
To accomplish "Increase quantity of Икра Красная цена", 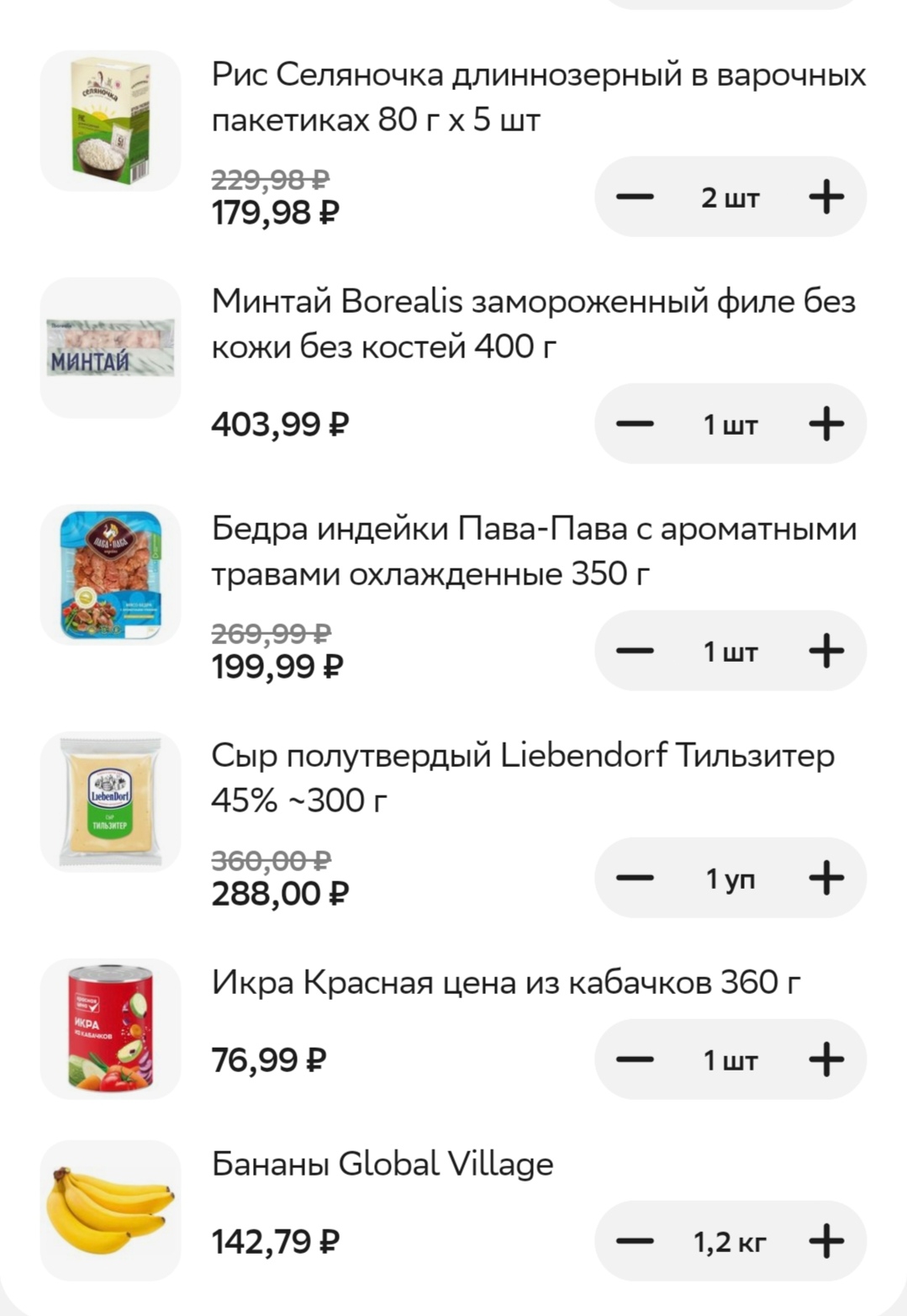I will pos(826,1060).
